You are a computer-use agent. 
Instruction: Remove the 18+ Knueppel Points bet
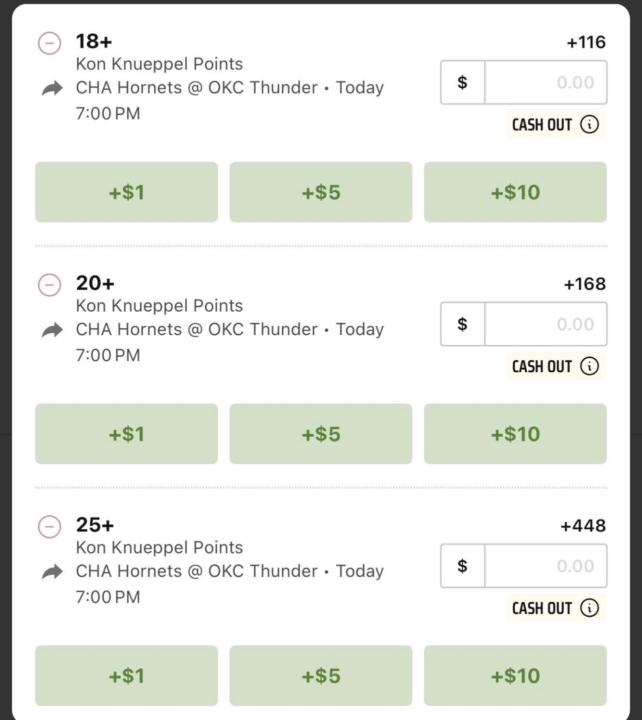[49, 43]
